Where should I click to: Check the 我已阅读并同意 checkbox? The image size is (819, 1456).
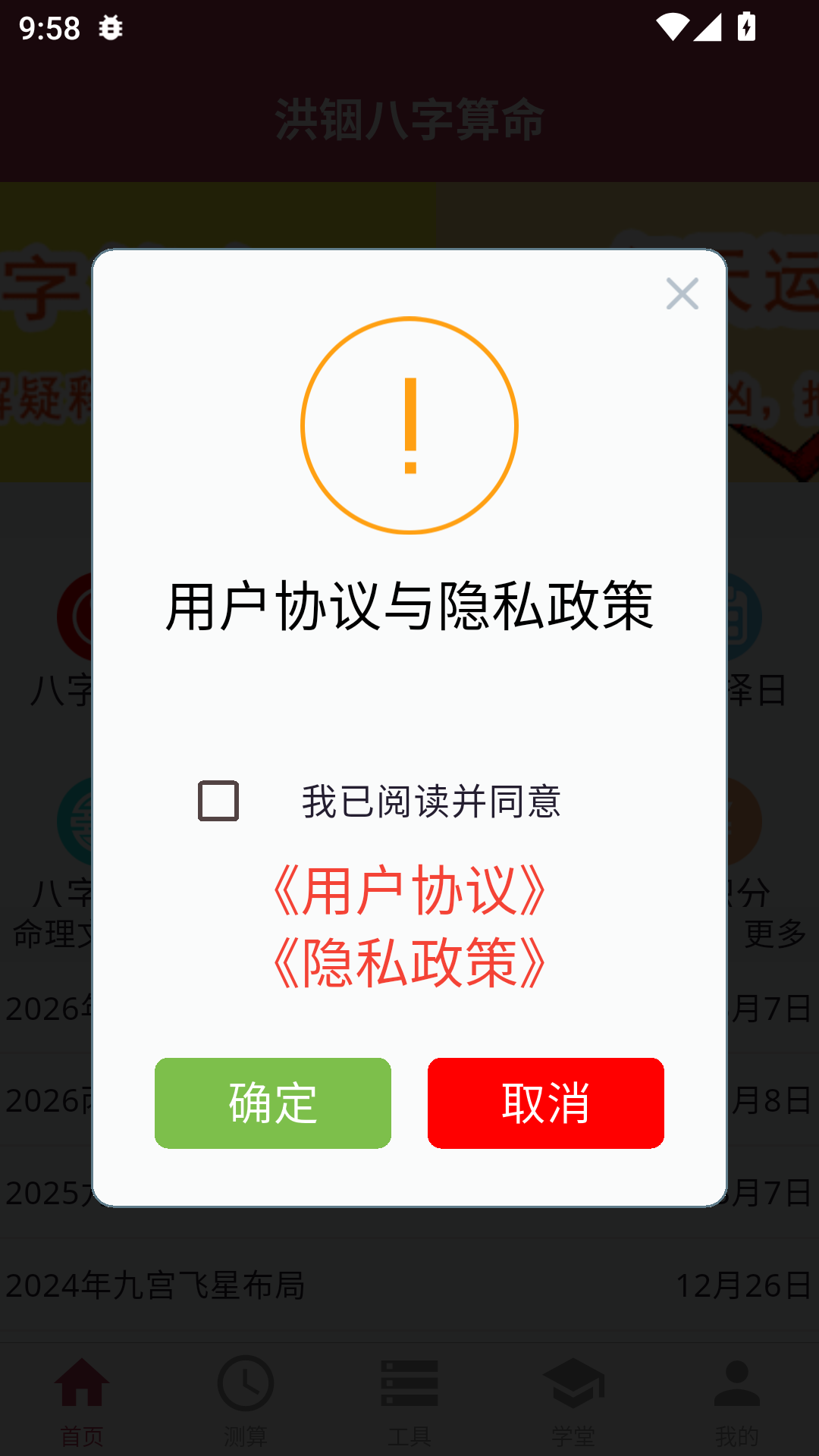pyautogui.click(x=218, y=801)
